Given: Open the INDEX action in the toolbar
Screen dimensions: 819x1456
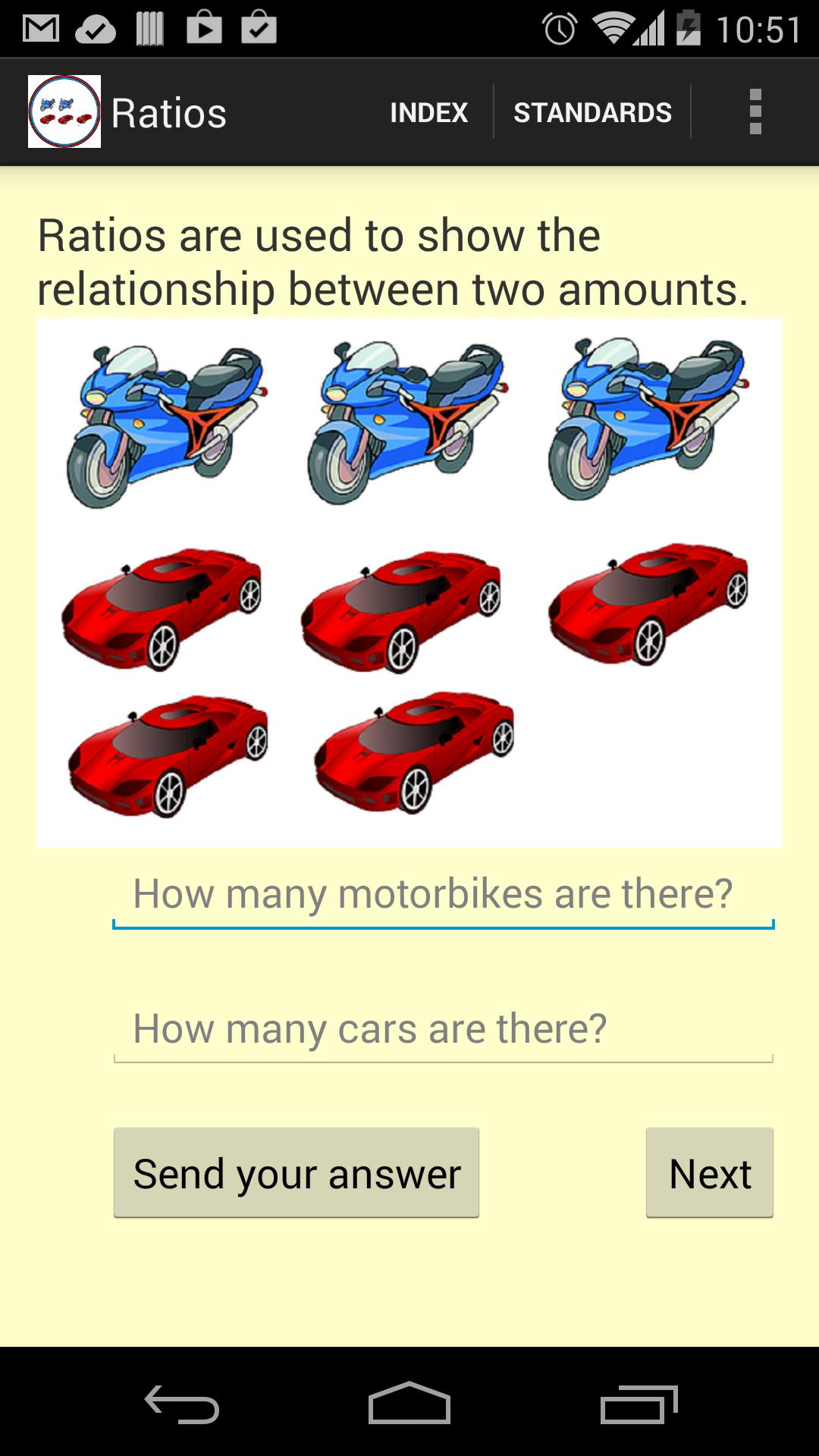Looking at the screenshot, I should (428, 112).
